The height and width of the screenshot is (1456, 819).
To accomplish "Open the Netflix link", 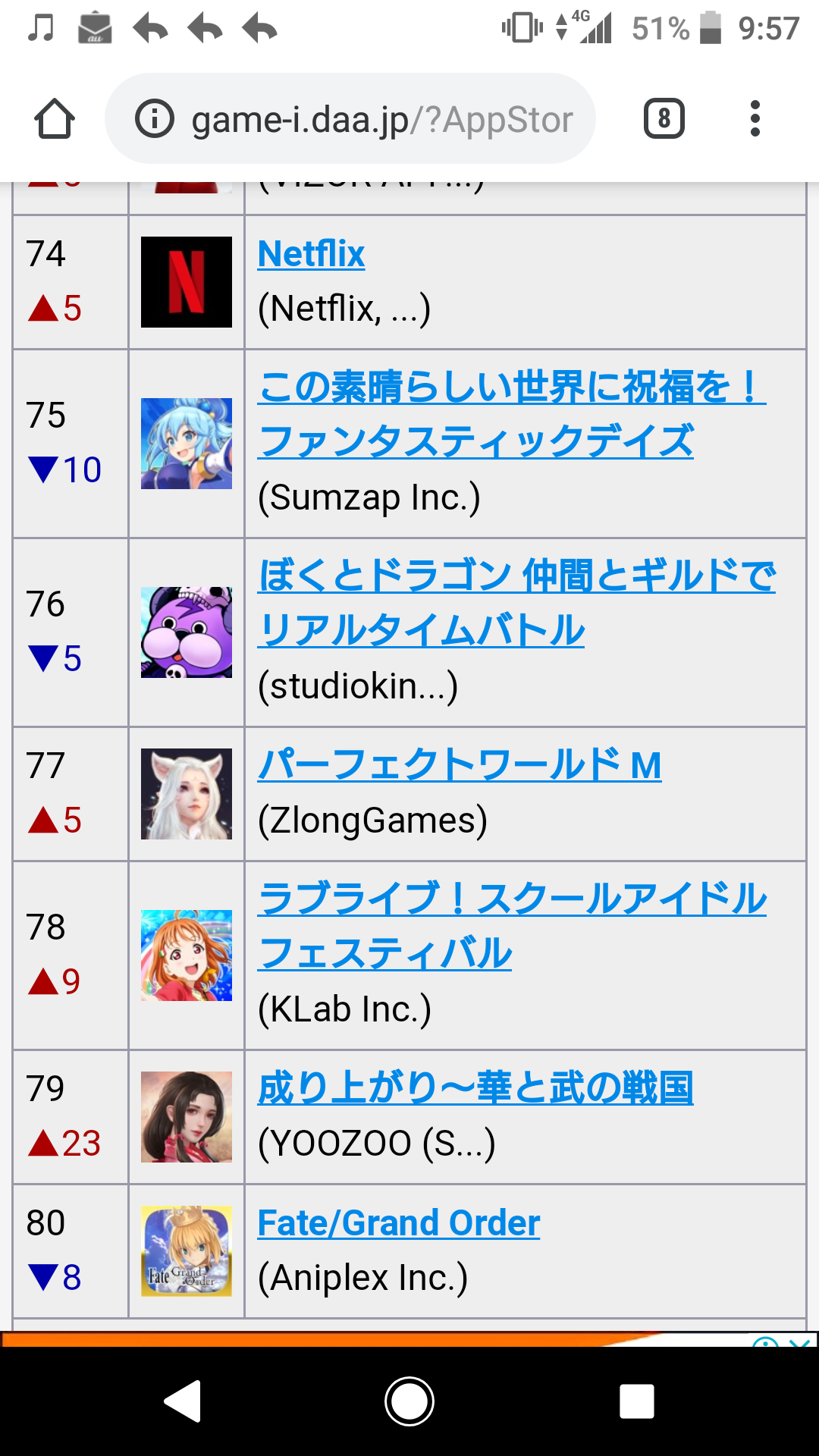I will (x=311, y=254).
